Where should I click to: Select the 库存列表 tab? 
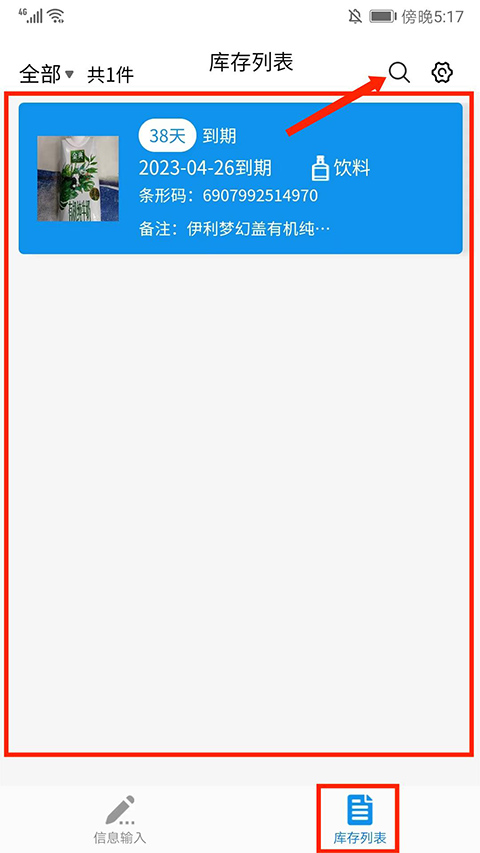[x=360, y=821]
